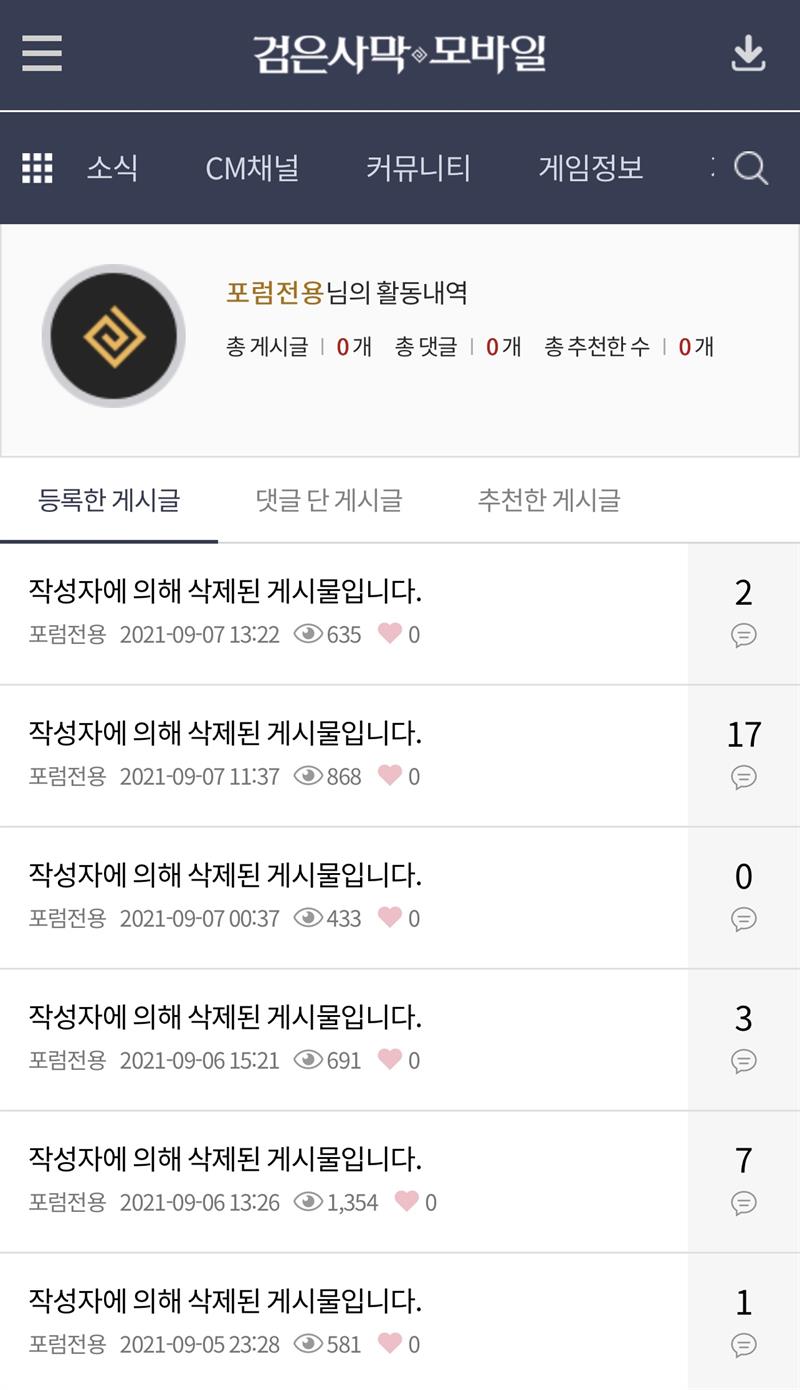Go to the 소식 menu
The width and height of the screenshot is (800, 1390).
pos(112,168)
